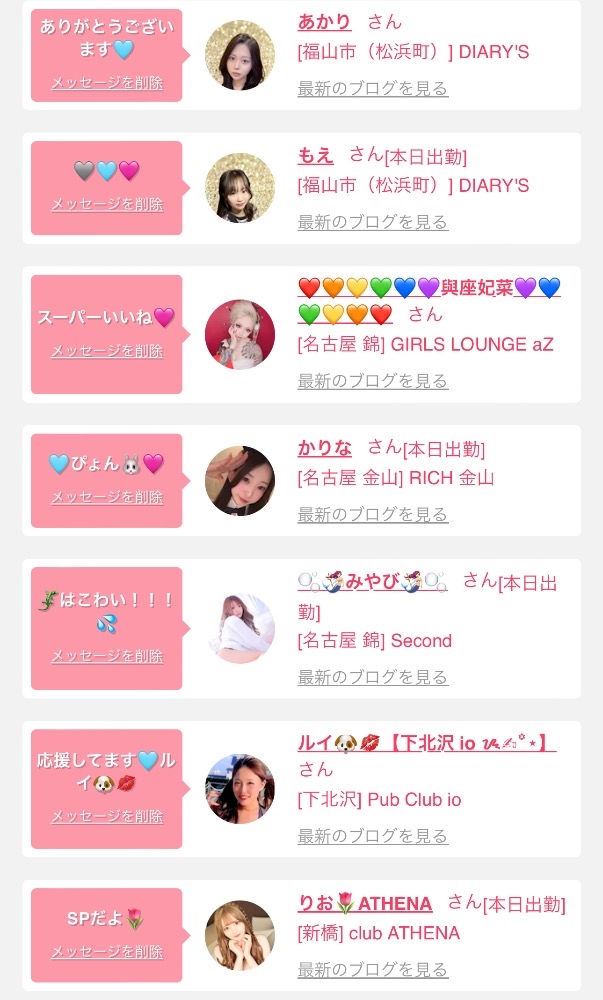Image resolution: width=603 pixels, height=1000 pixels.
Task: Tap かりな's profile photo
Action: pos(240,481)
